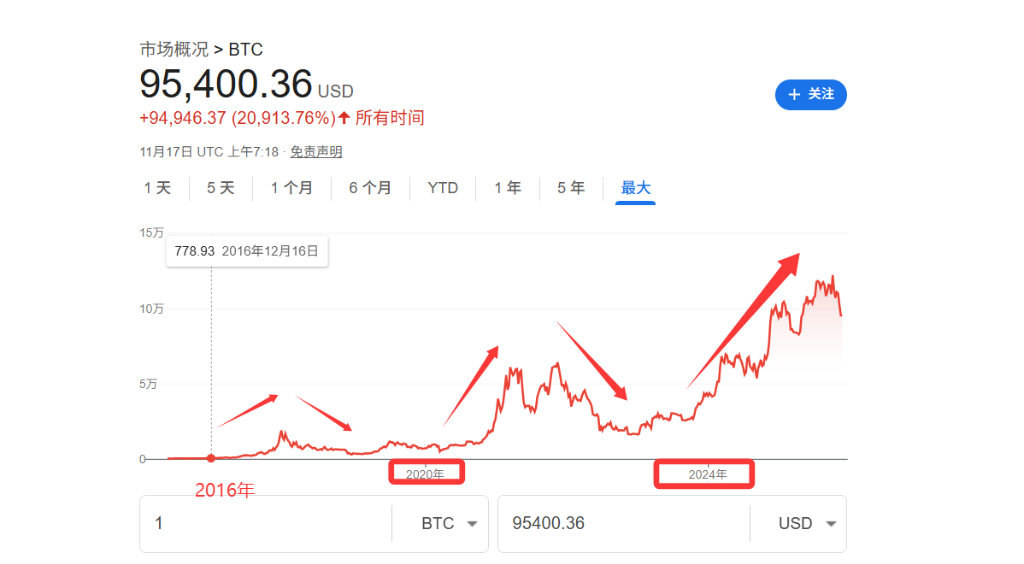Tap the 95400.36 USD amount field
This screenshot has height=564, width=1024.
pos(622,523)
